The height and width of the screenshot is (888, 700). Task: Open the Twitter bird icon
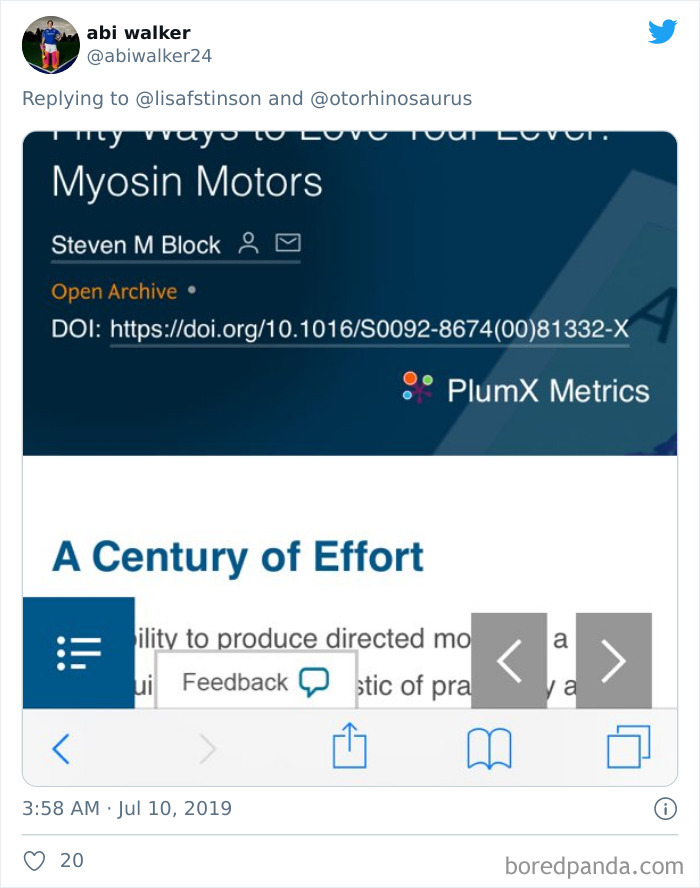pyautogui.click(x=662, y=32)
